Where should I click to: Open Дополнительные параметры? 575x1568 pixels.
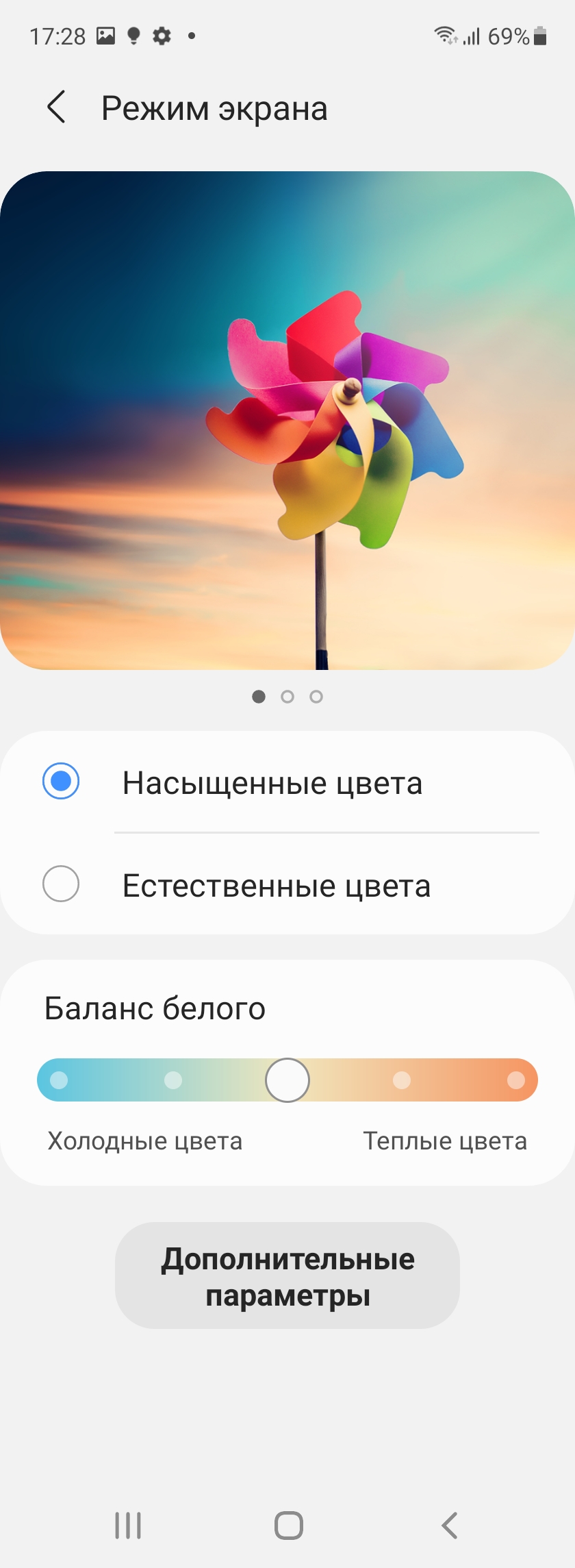point(287,1276)
